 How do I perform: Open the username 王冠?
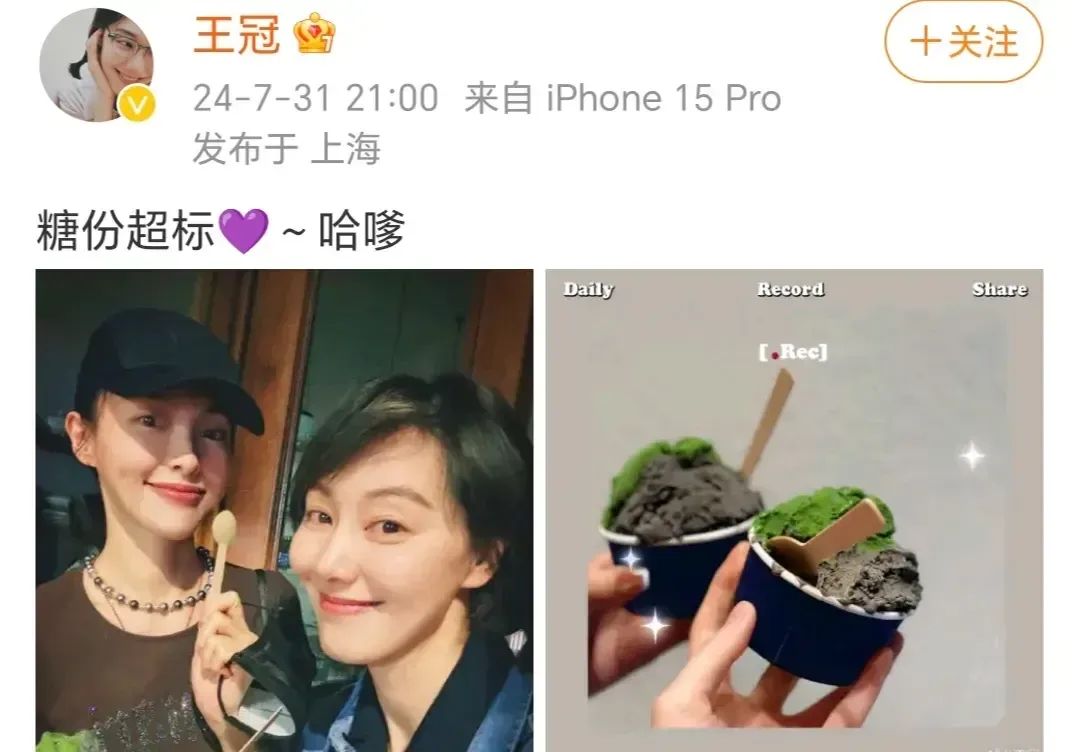click(236, 37)
